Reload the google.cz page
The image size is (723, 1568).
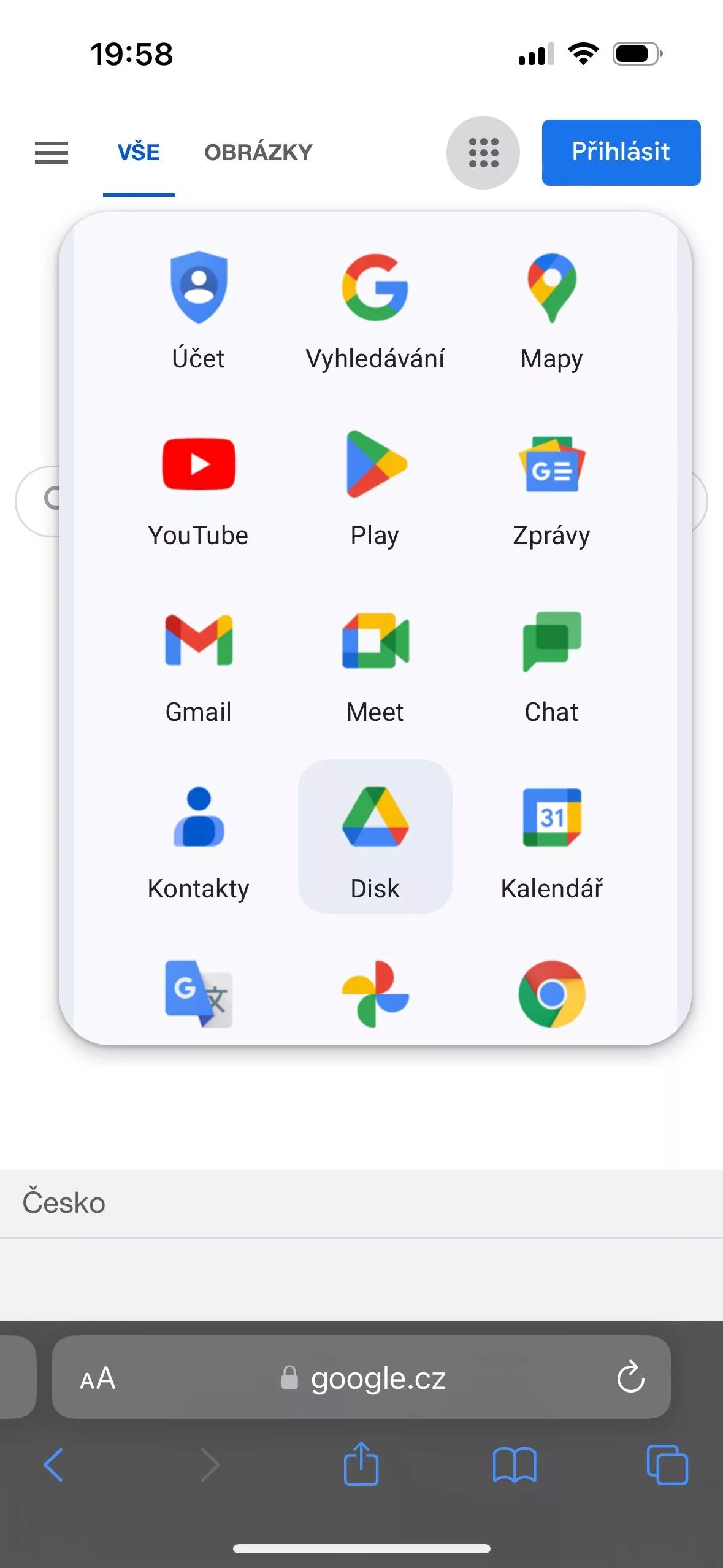(630, 1377)
